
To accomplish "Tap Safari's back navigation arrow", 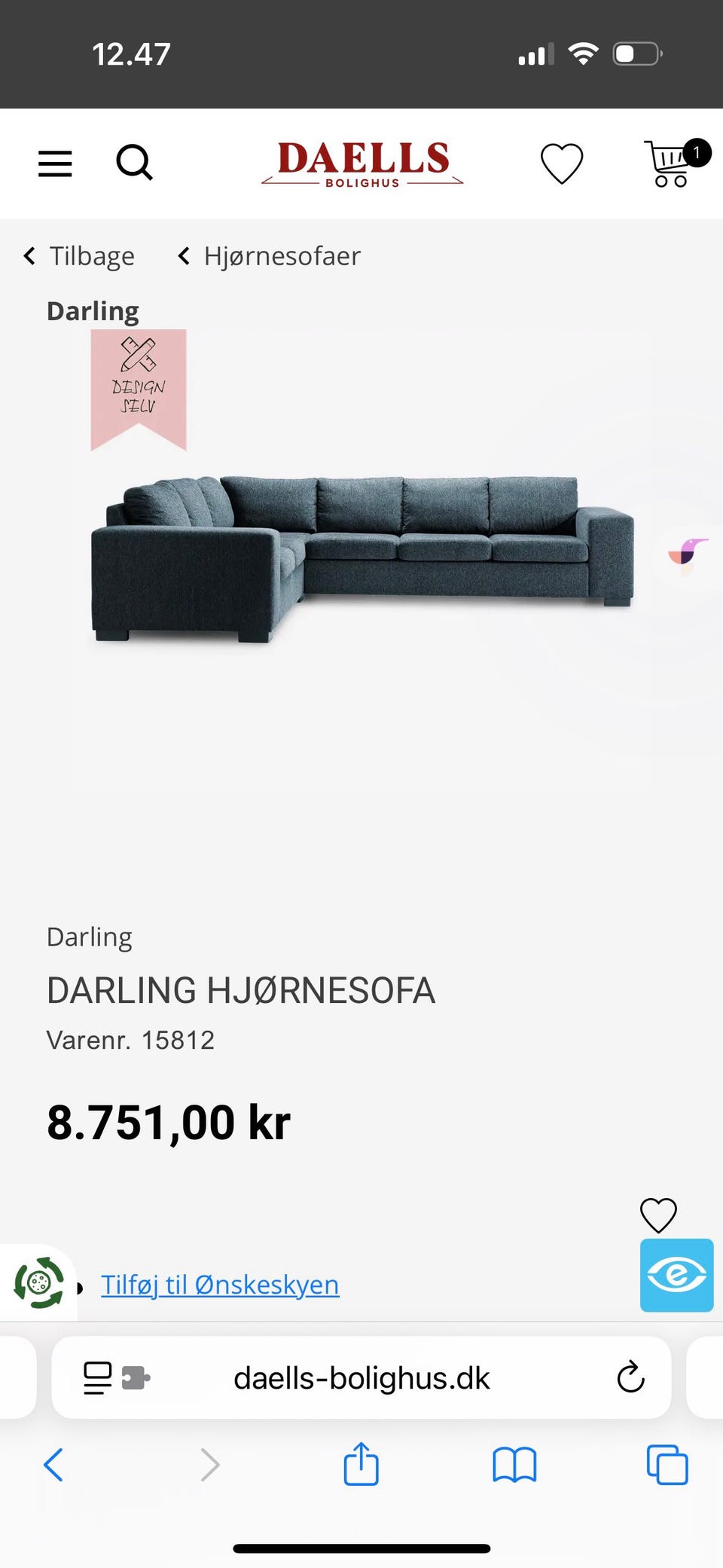I will [x=53, y=1465].
